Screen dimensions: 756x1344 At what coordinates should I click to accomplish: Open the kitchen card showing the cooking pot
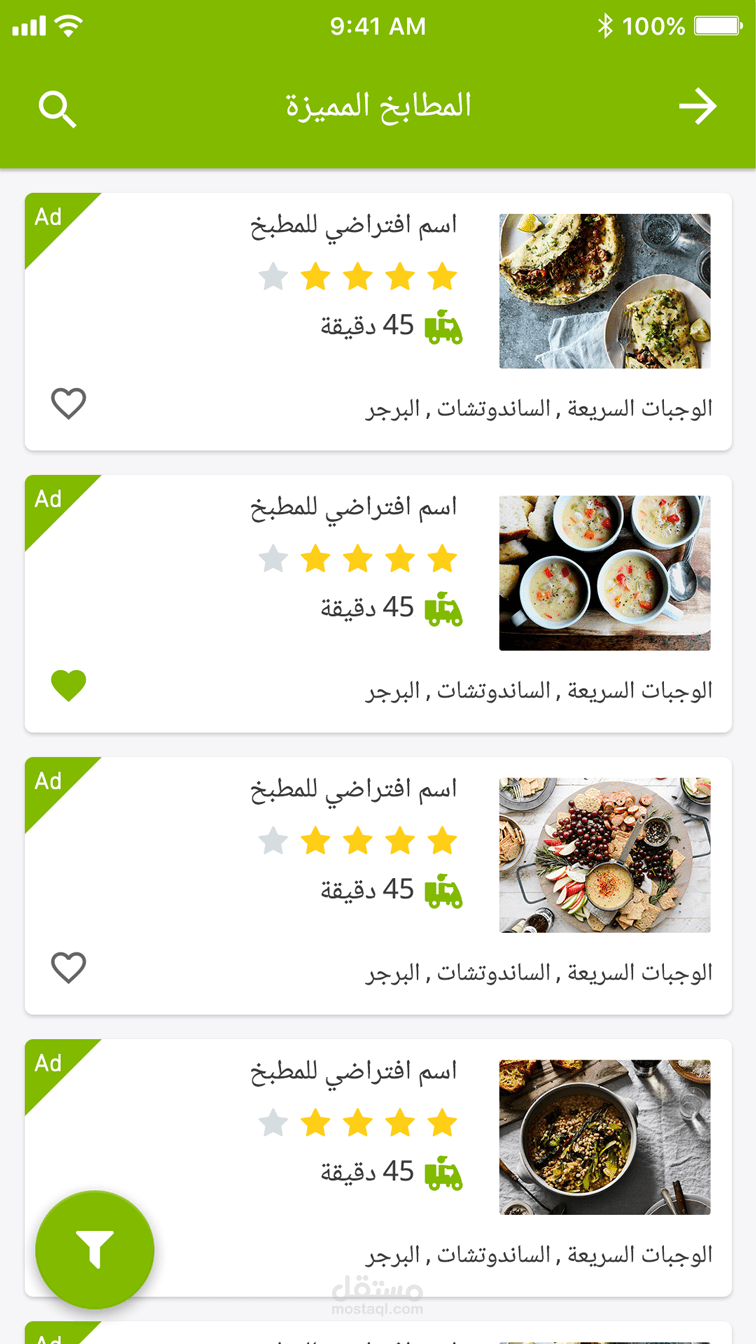(x=605, y=1137)
